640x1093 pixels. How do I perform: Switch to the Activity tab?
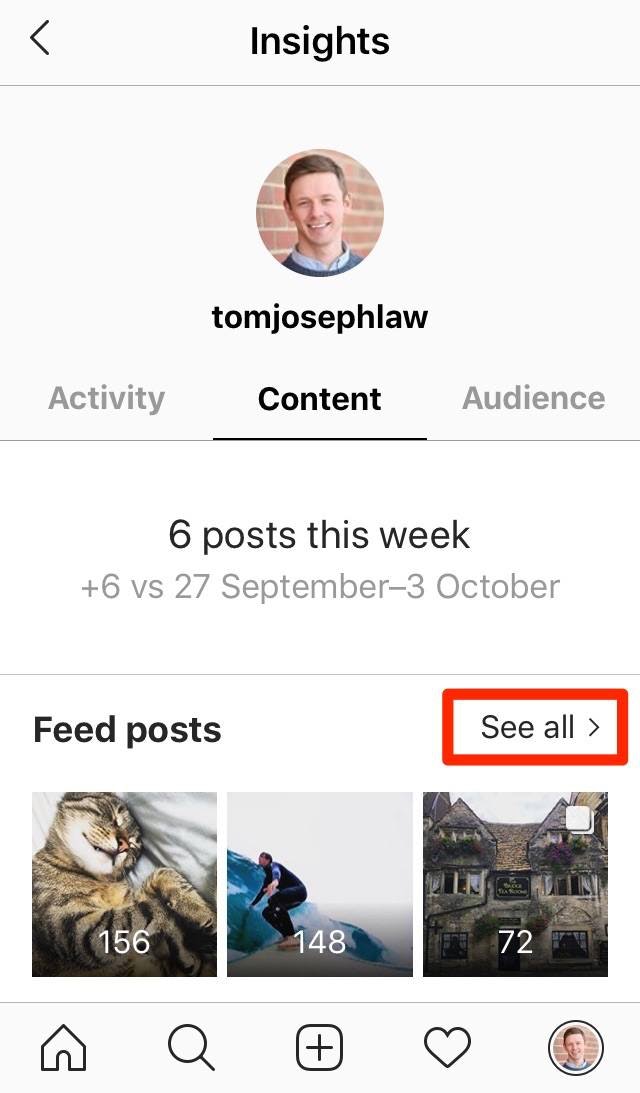(x=106, y=398)
